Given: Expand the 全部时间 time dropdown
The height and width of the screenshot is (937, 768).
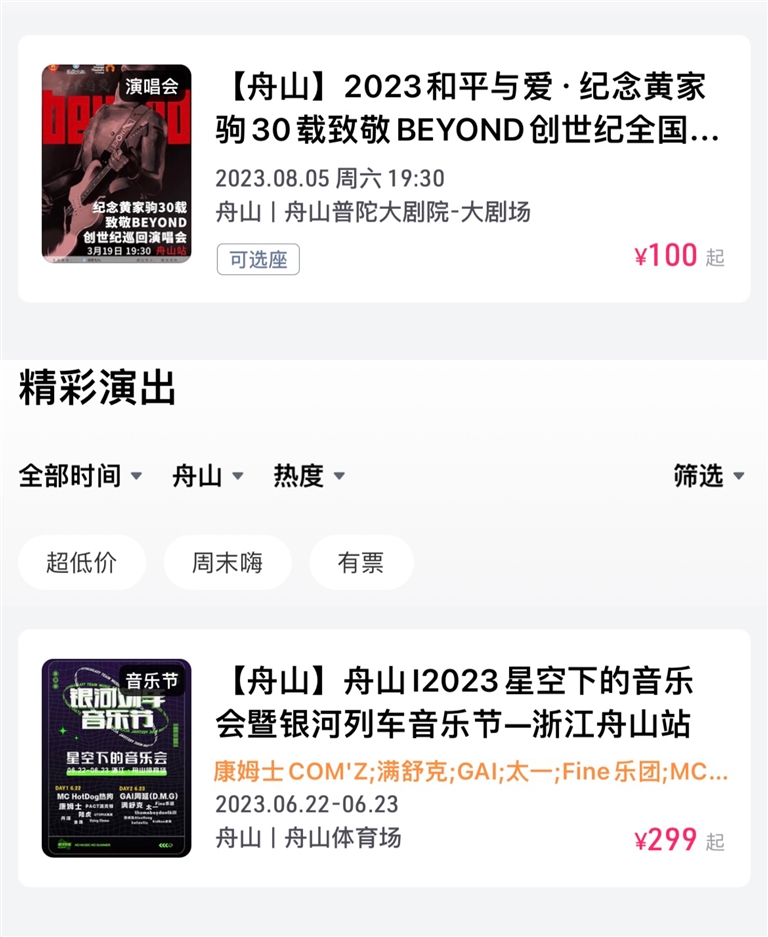Looking at the screenshot, I should click(x=81, y=476).
